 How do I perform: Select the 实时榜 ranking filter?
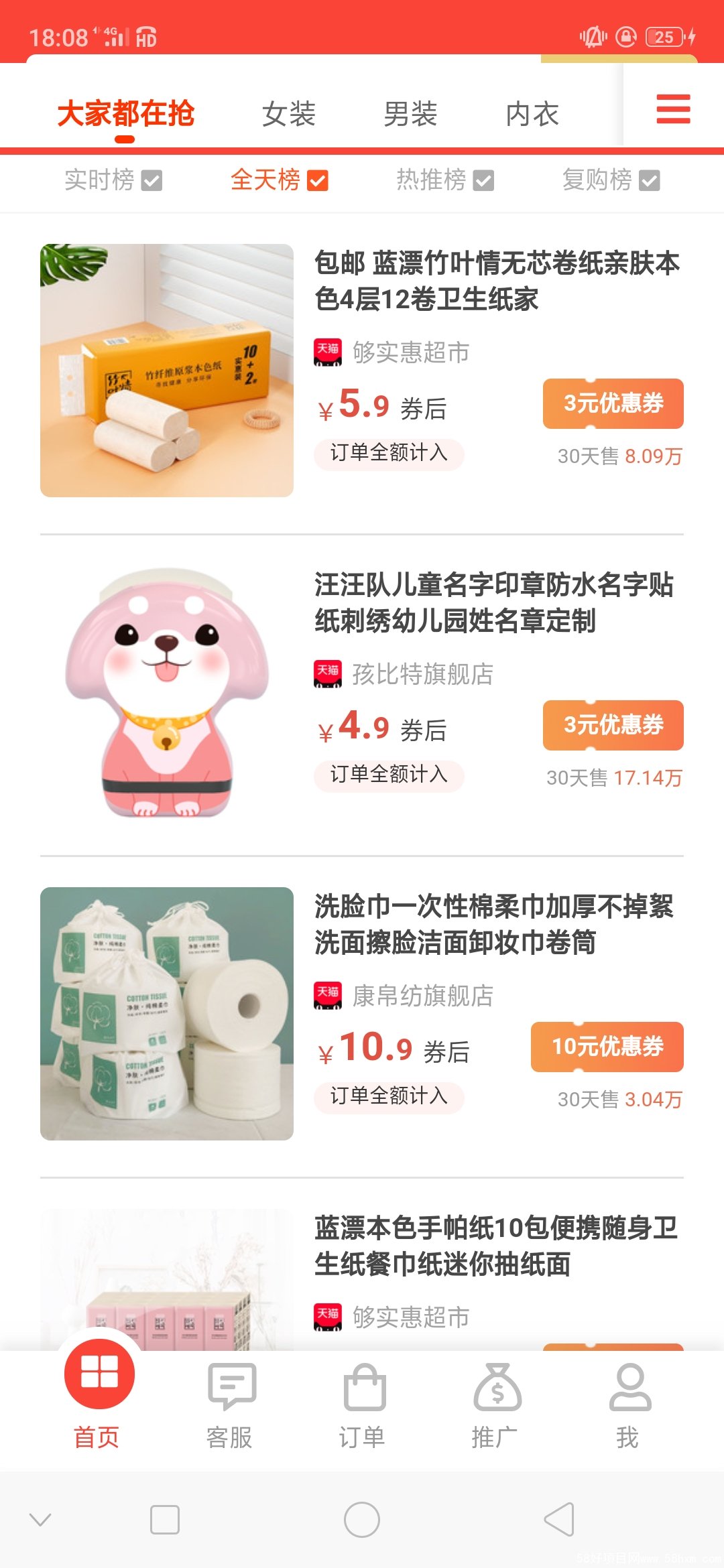coord(113,180)
